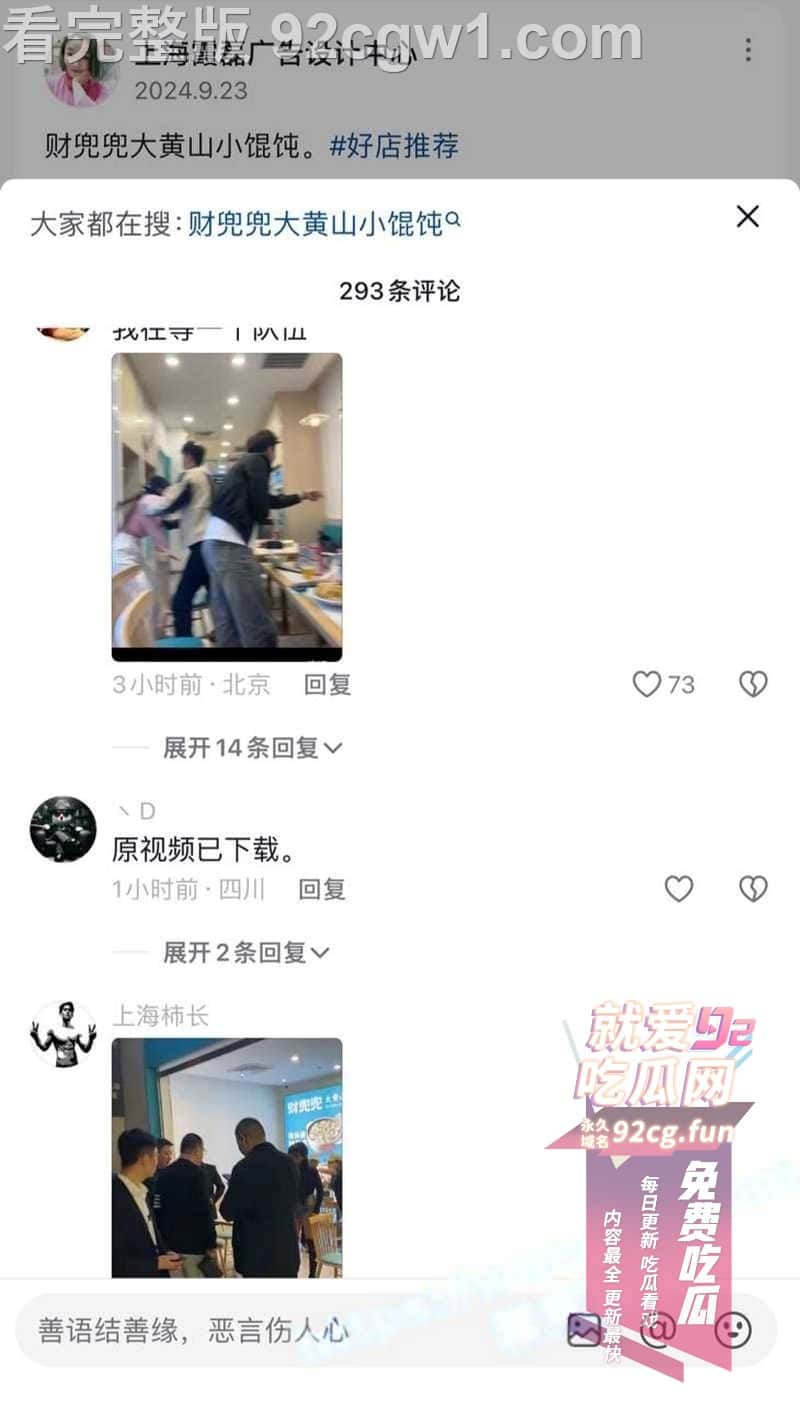800x1403 pixels.
Task: Attach an image to your comment
Action: coord(584,1330)
